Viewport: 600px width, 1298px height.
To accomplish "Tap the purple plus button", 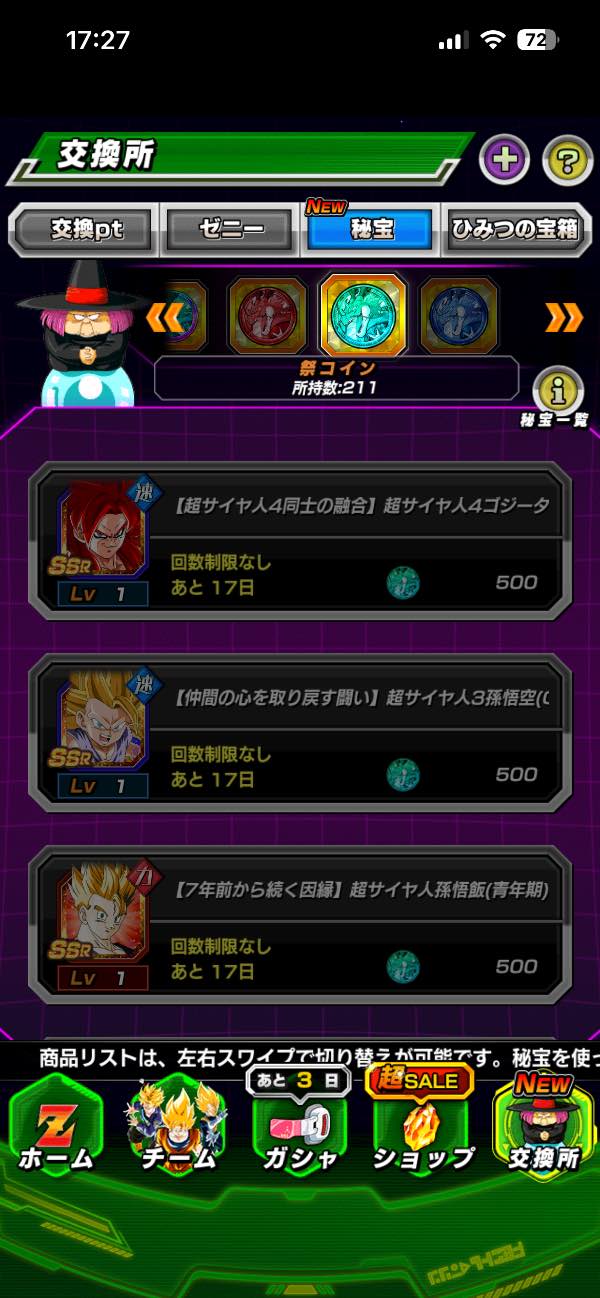I will coord(504,160).
